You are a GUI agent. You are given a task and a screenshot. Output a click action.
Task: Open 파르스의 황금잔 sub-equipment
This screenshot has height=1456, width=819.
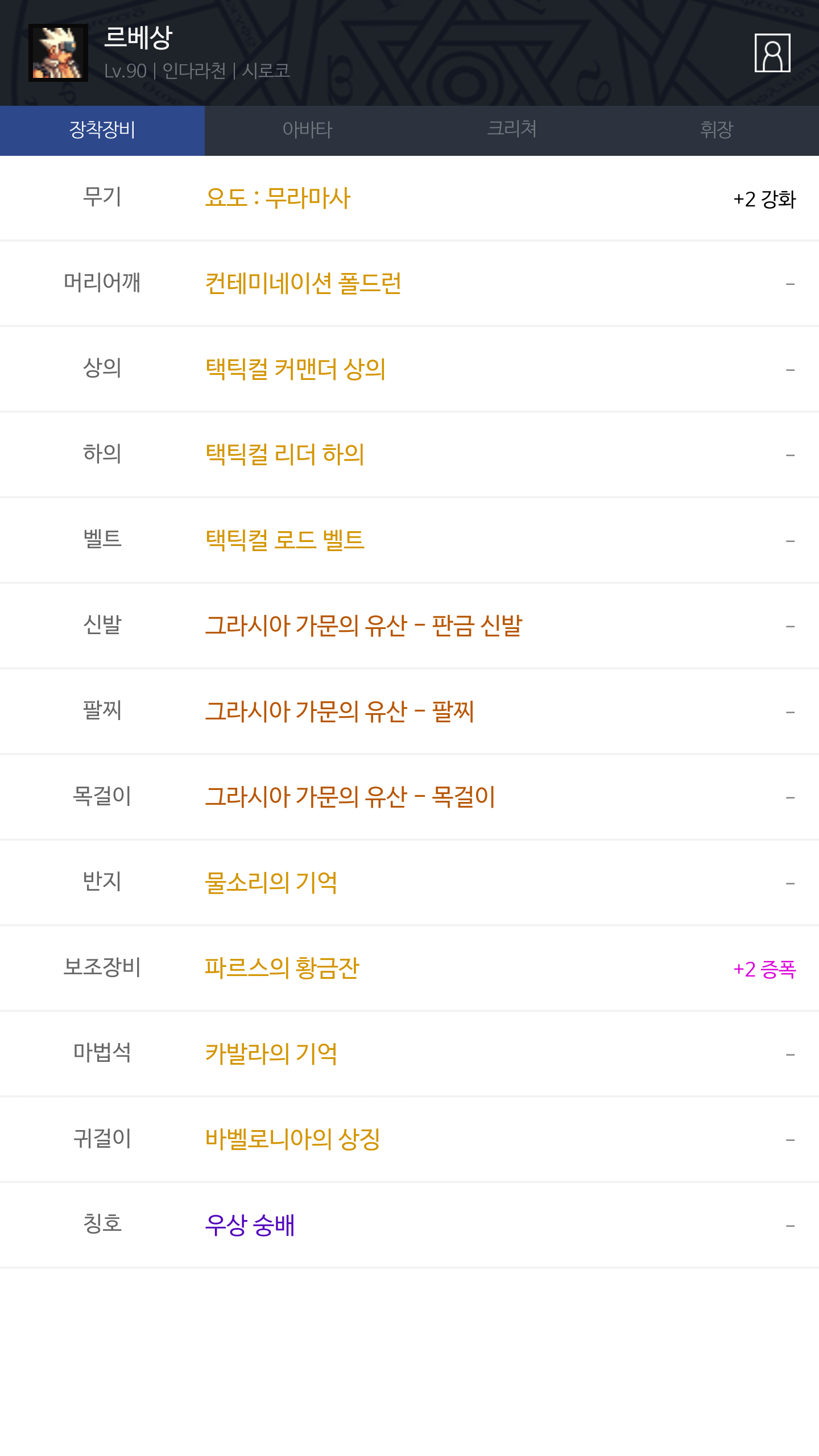coord(282,968)
